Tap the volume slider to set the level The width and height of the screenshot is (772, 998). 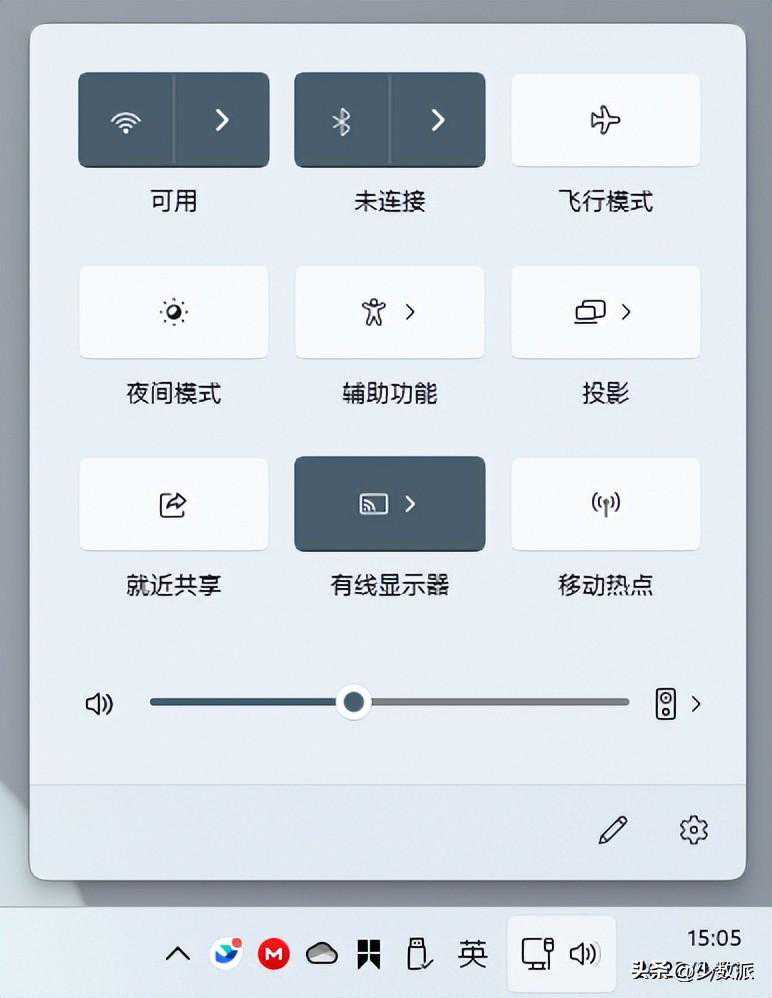490,703
